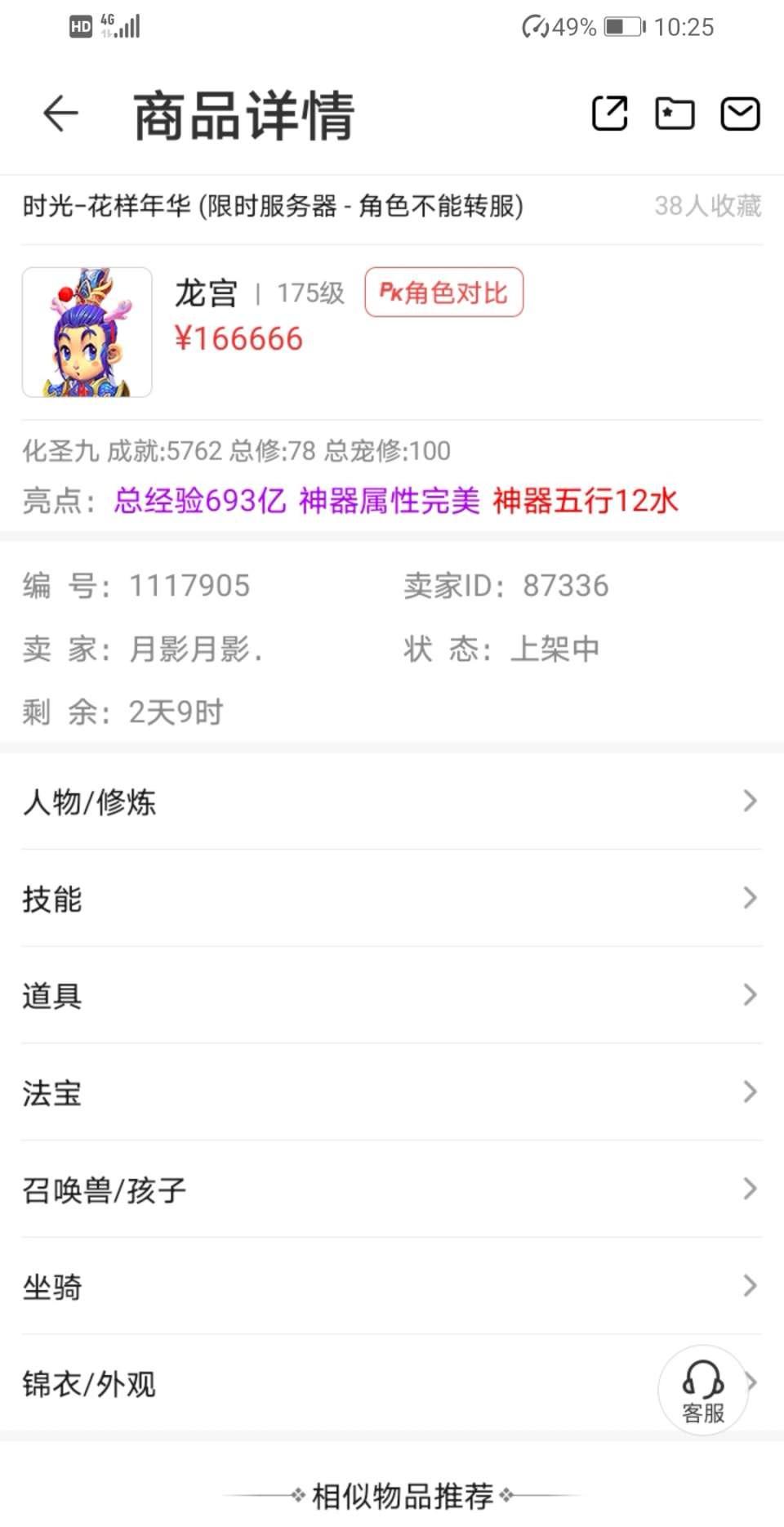The width and height of the screenshot is (784, 1527).
Task: Open the 法宝 row
Action: (392, 1092)
